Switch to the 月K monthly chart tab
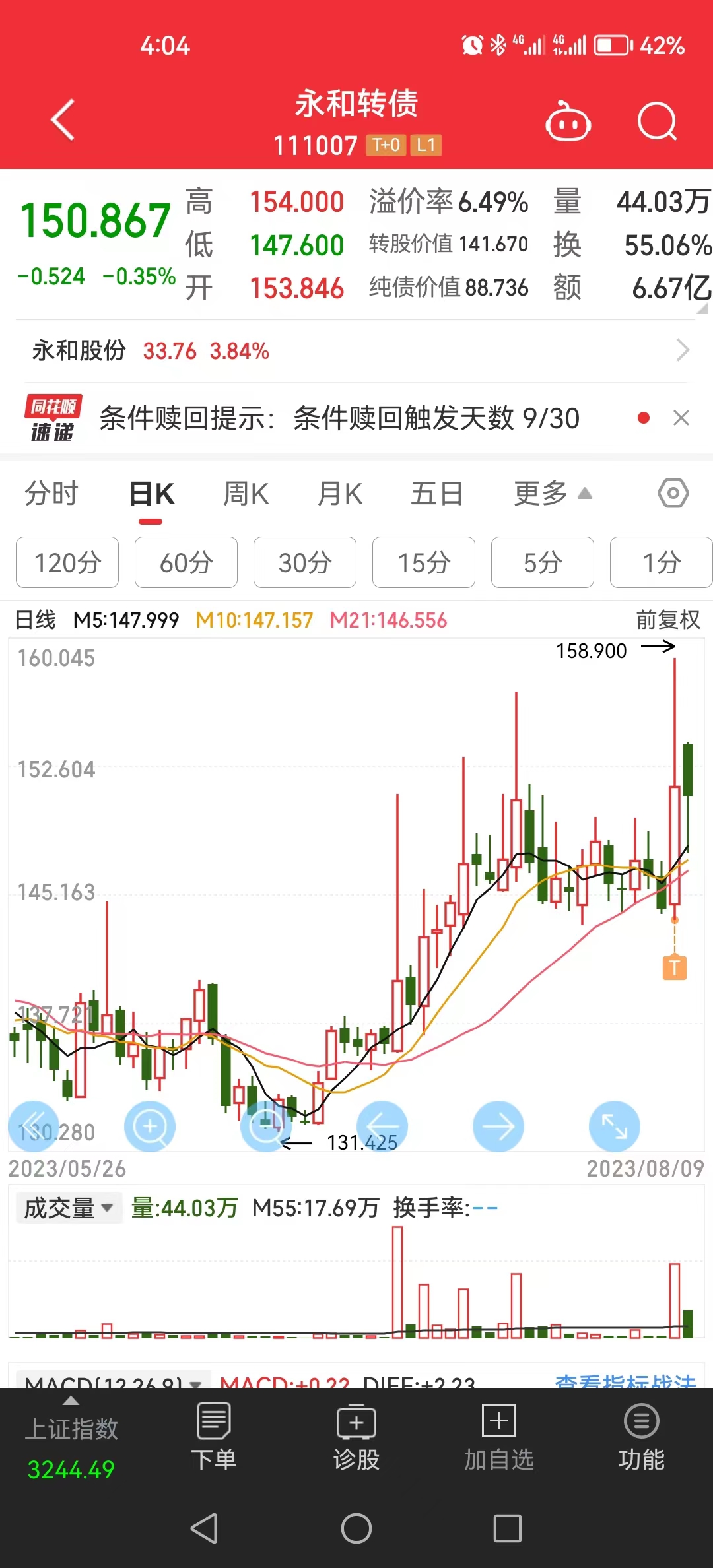713x1568 pixels. click(339, 493)
